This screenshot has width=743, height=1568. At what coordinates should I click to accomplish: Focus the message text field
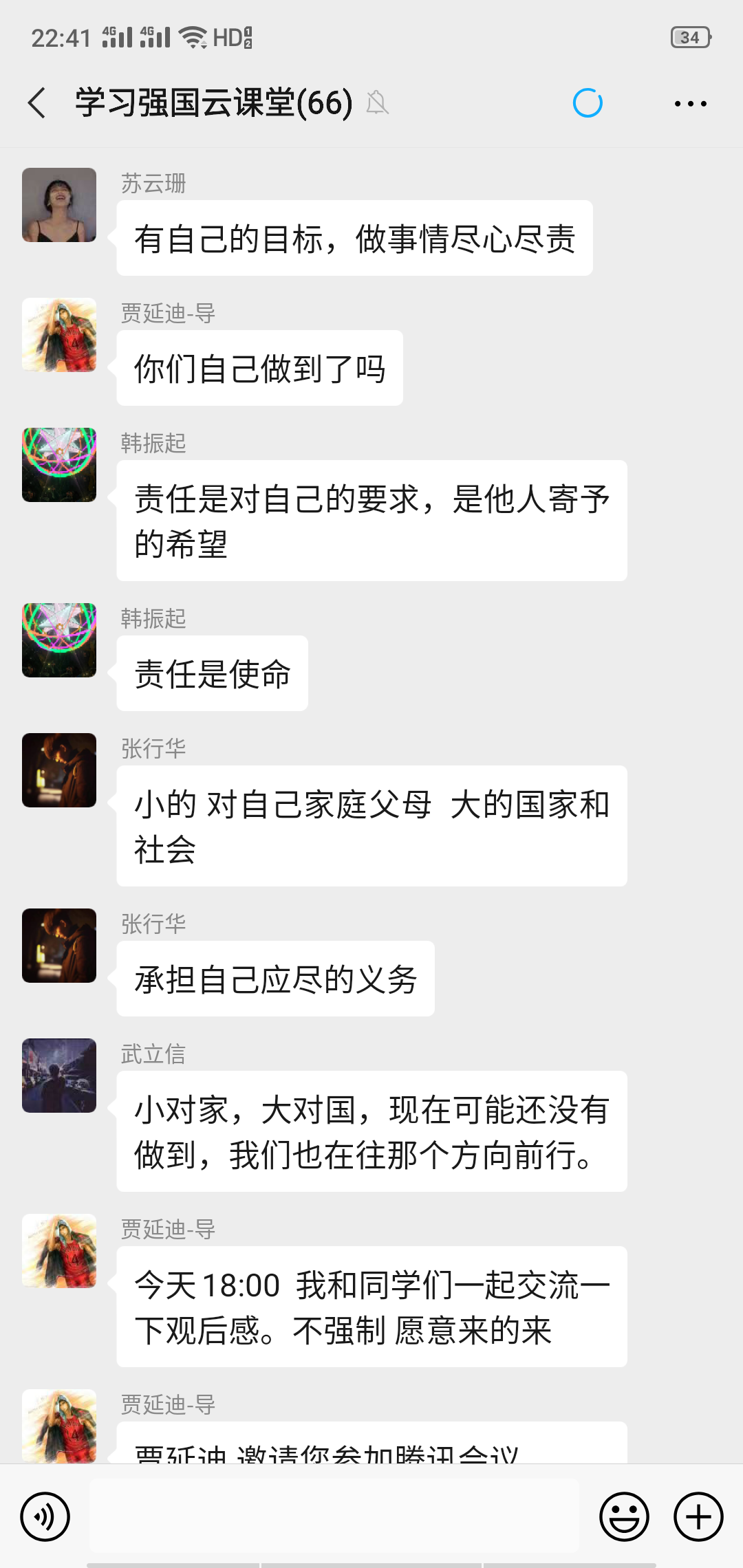pos(334,1516)
